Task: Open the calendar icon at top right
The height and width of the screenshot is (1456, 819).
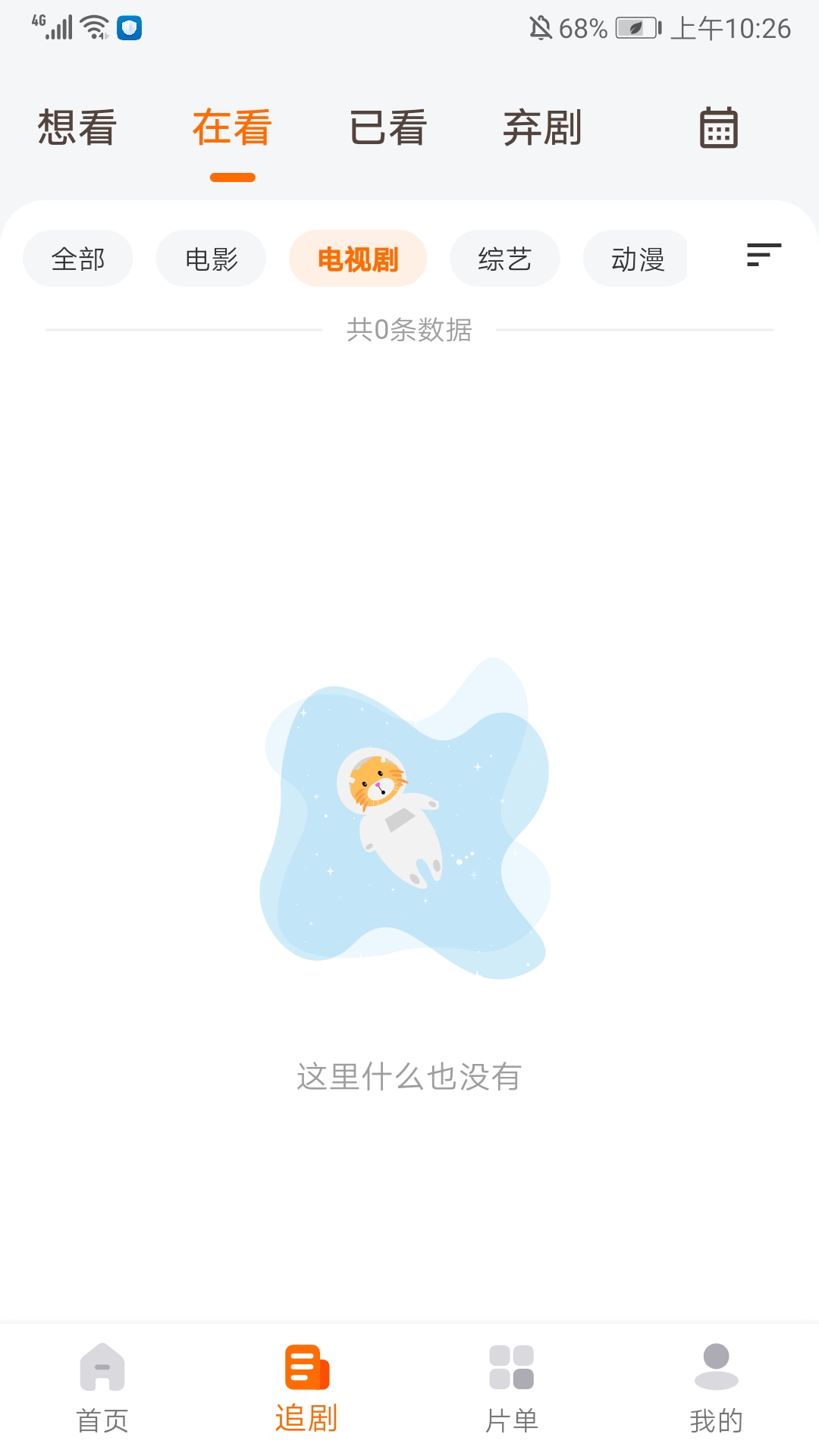Action: point(719,127)
